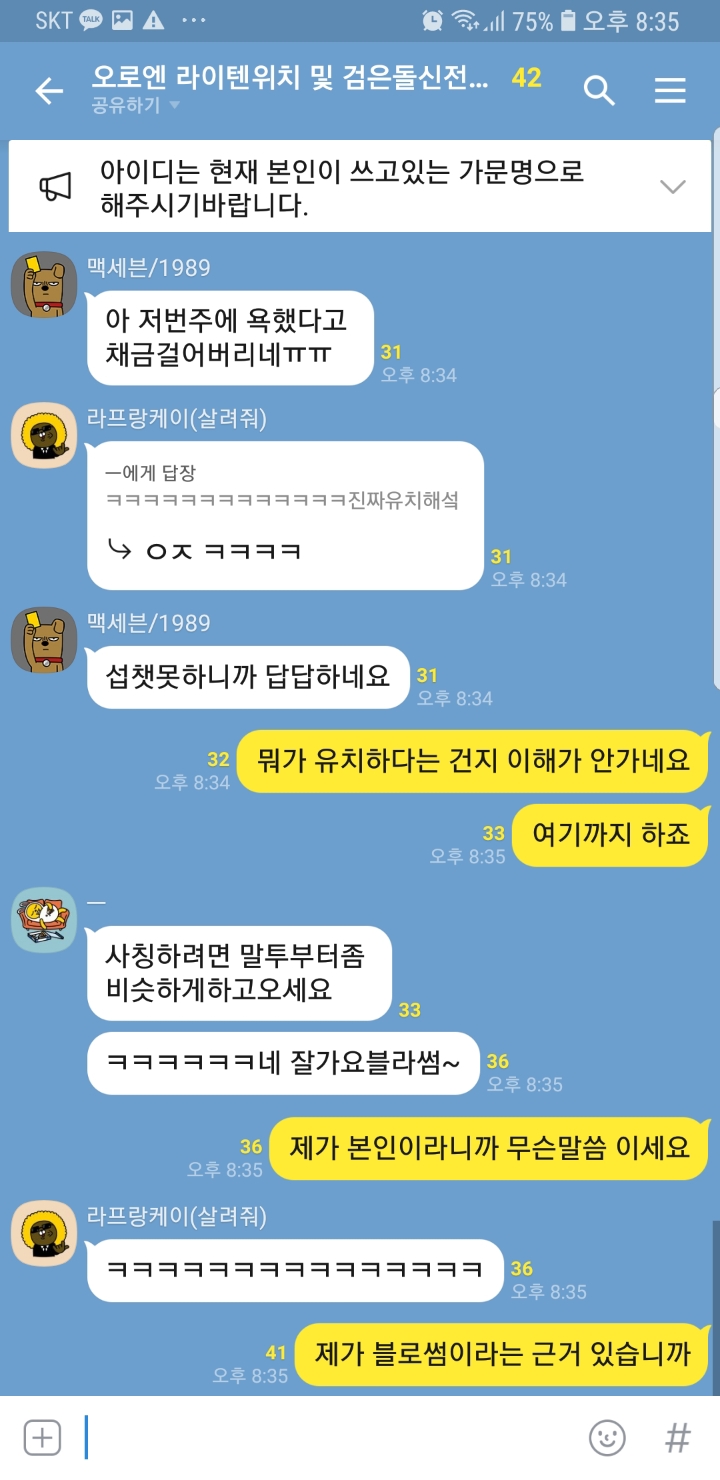Open the chat room menu
The height and width of the screenshot is (1480, 720).
click(x=670, y=91)
